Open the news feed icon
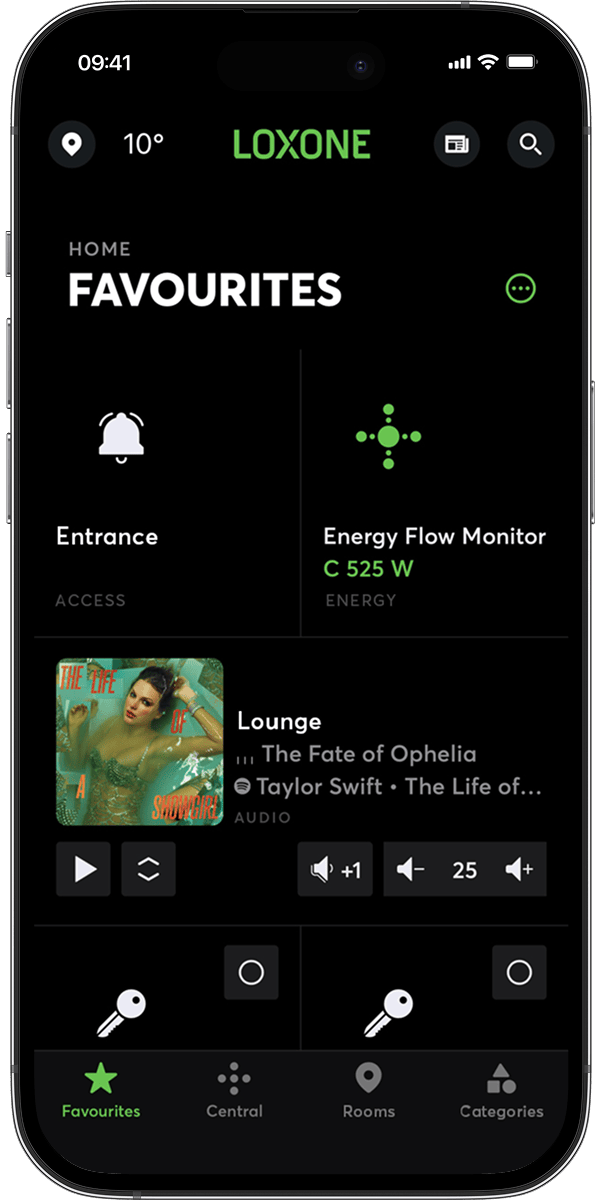The height and width of the screenshot is (1200, 600). tap(457, 145)
